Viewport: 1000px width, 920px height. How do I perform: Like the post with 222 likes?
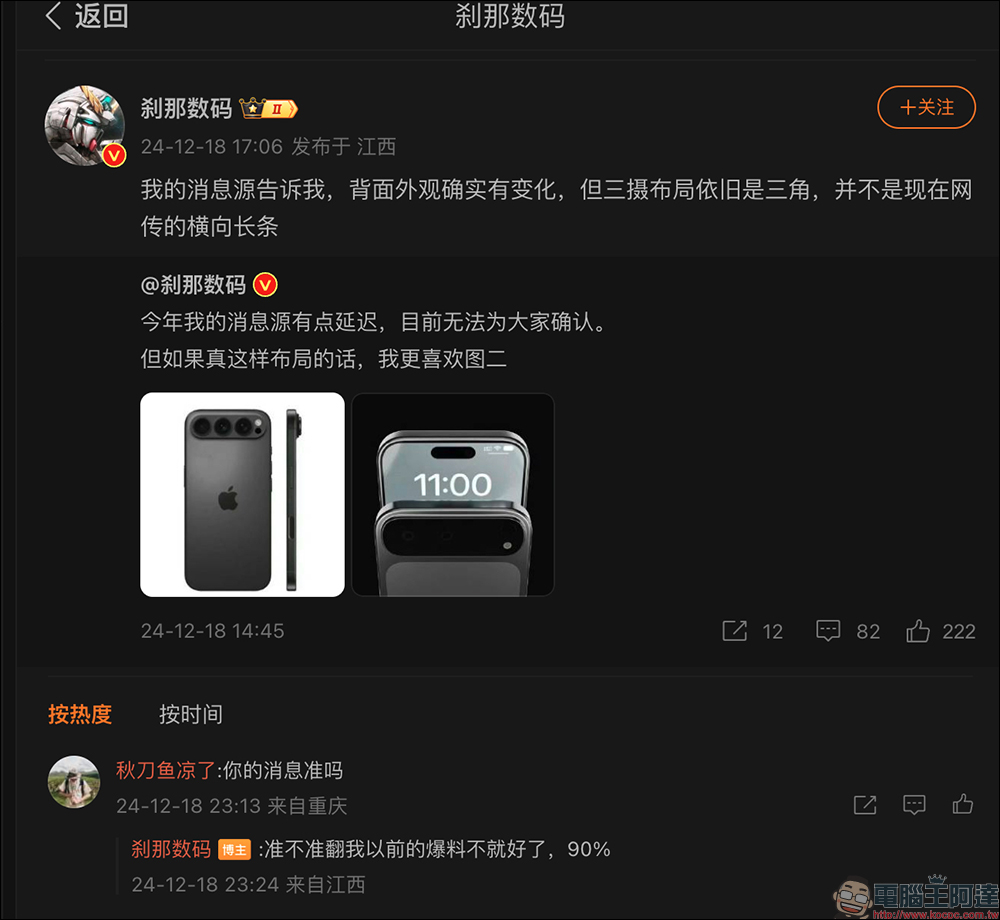[918, 631]
